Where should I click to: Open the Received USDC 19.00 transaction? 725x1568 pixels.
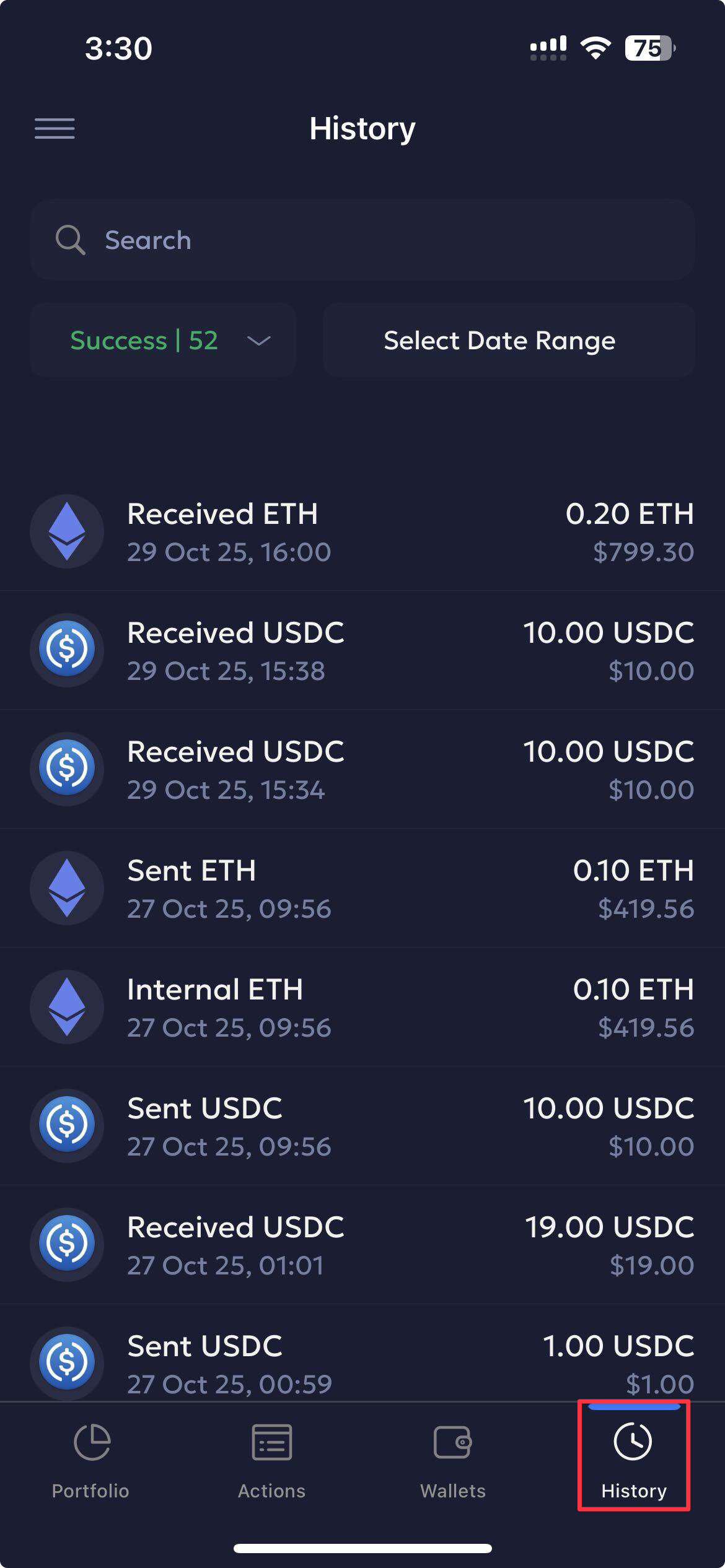pyautogui.click(x=362, y=1245)
